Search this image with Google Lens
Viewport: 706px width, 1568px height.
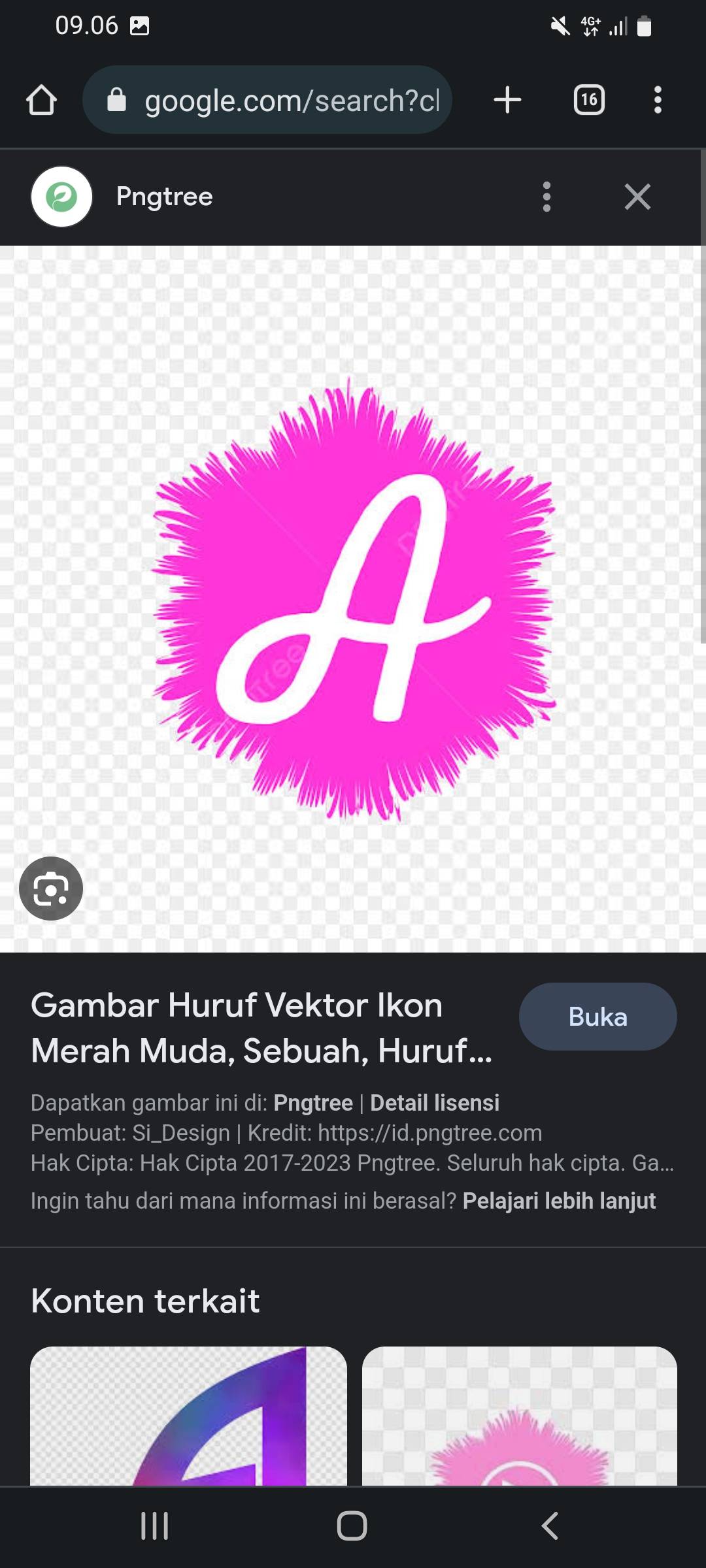tap(51, 889)
